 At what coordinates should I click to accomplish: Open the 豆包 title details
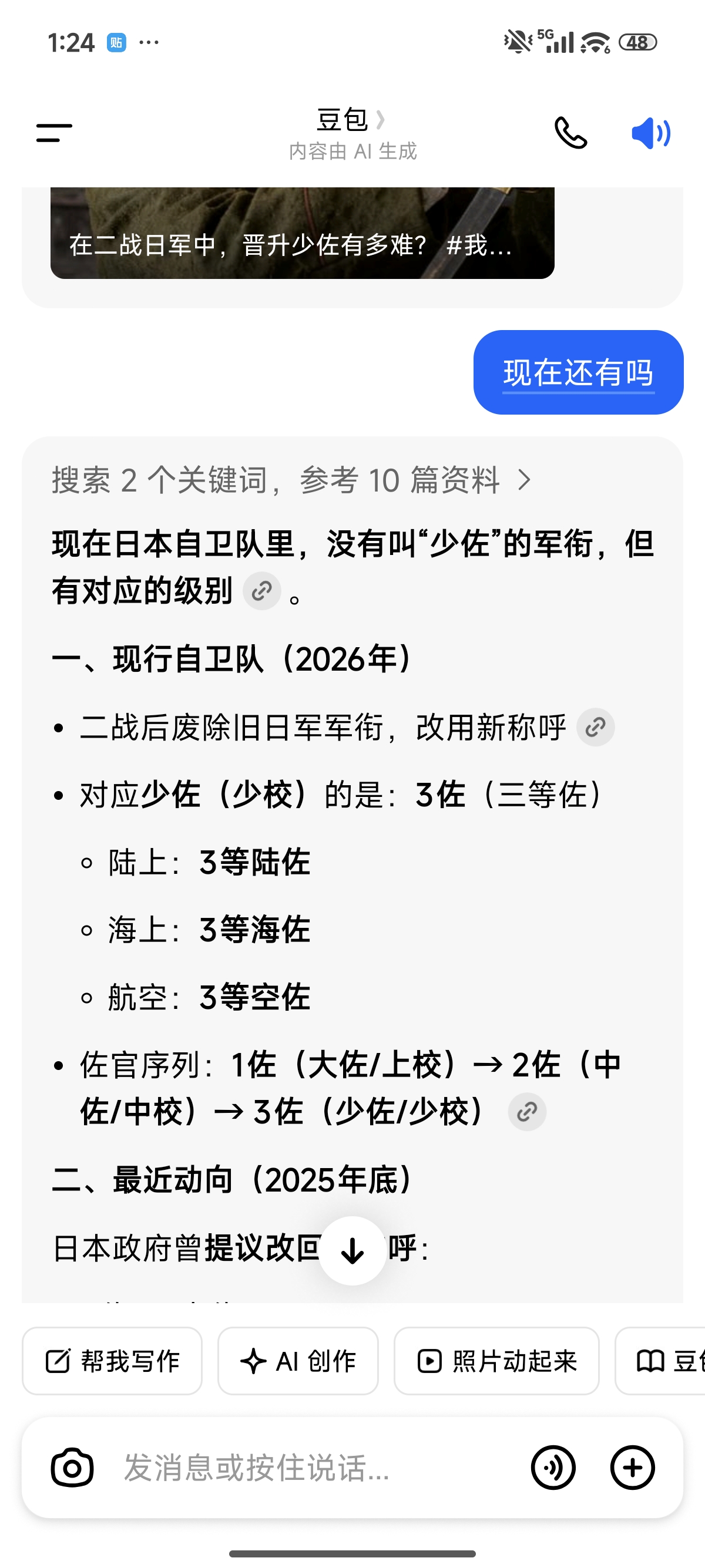pyautogui.click(x=351, y=119)
